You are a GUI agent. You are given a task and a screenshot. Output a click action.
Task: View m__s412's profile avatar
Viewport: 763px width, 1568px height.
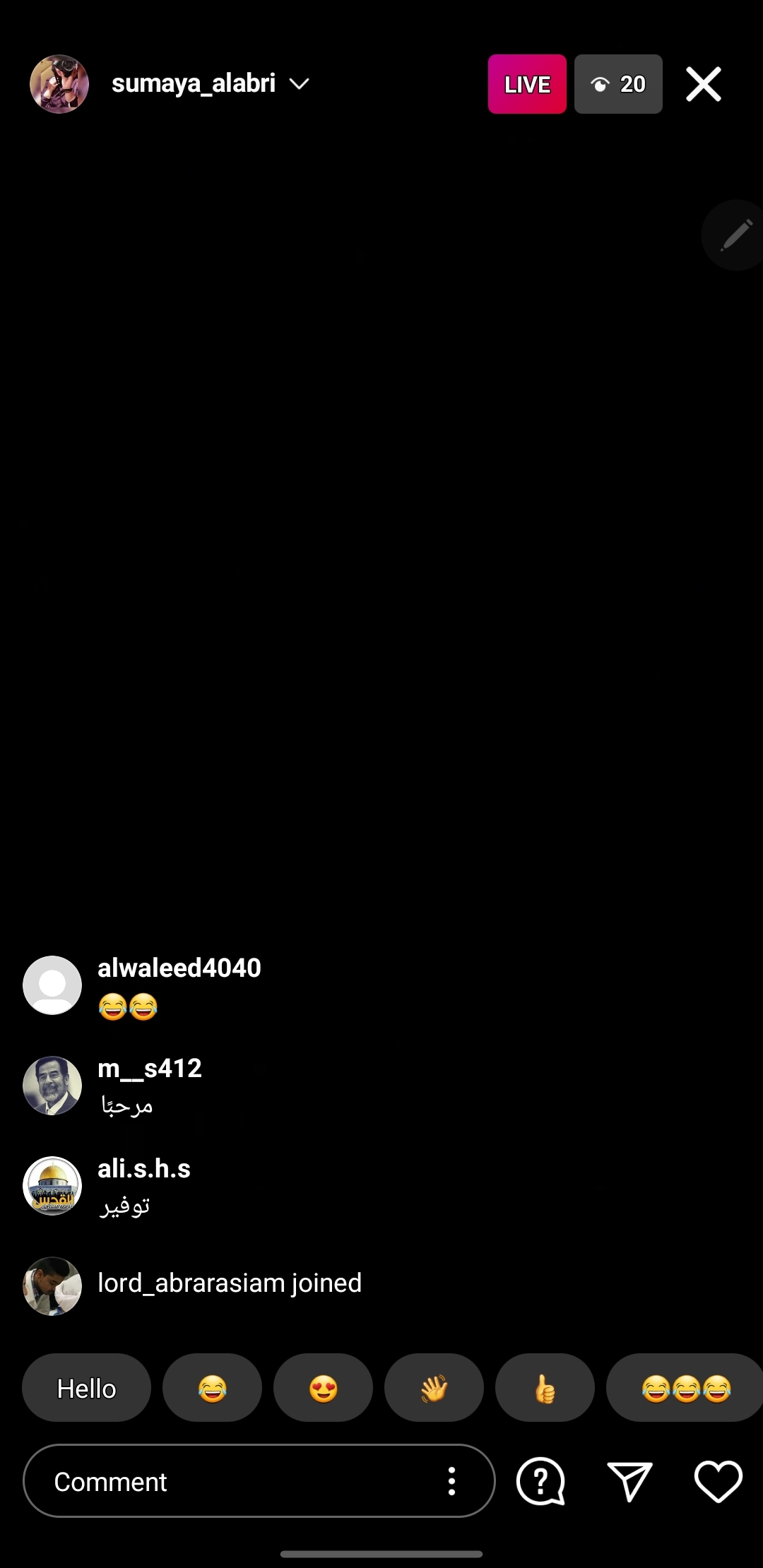click(52, 1086)
